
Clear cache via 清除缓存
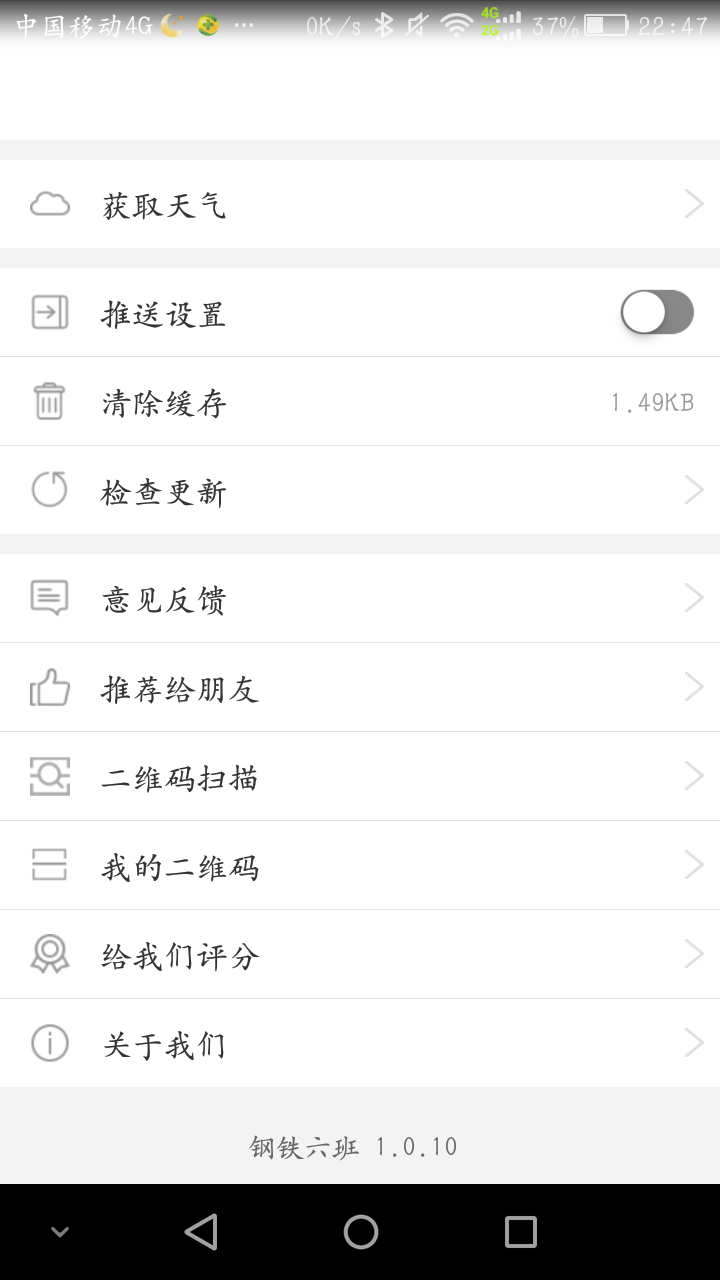pos(360,402)
